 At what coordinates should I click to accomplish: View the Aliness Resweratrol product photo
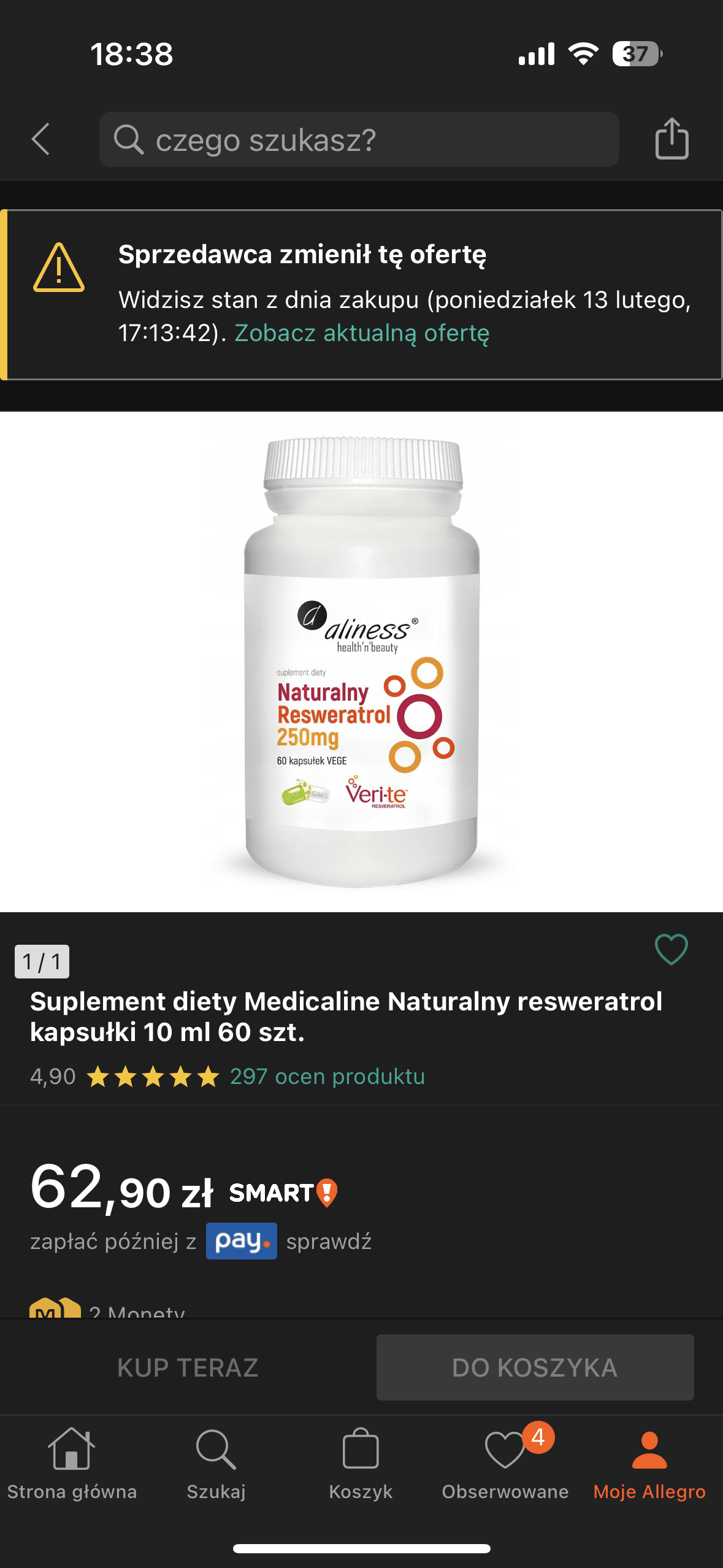tap(362, 661)
